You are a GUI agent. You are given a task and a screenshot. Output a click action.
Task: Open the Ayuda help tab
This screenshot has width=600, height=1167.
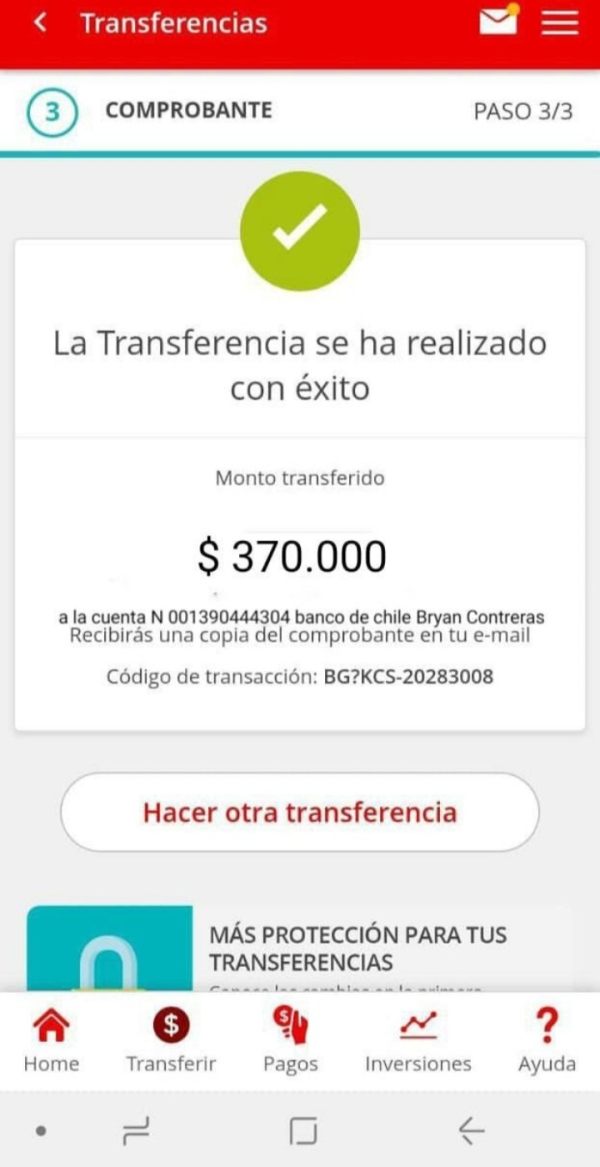click(x=546, y=1040)
